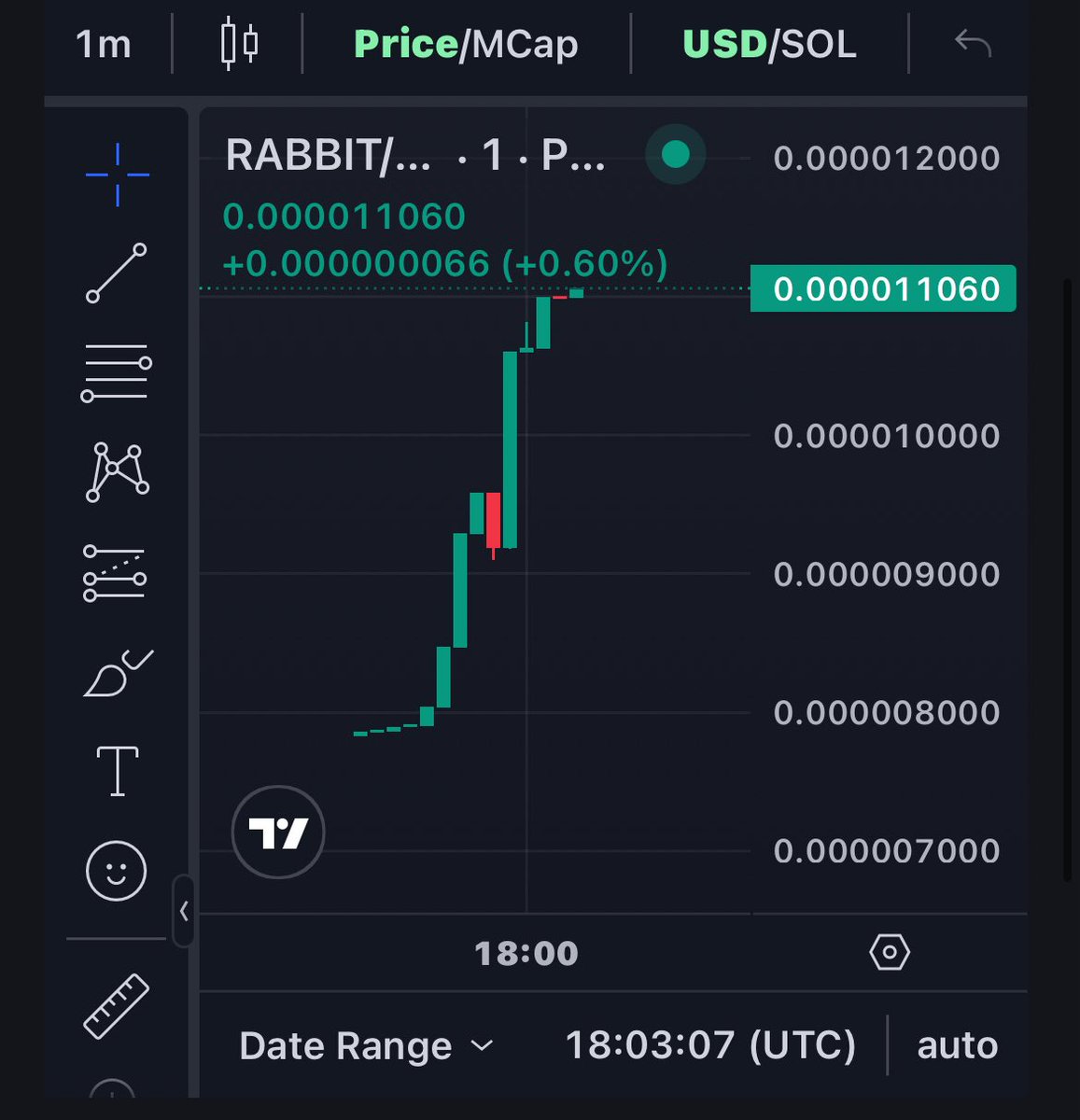Add a text annotation to the chart

[117, 772]
